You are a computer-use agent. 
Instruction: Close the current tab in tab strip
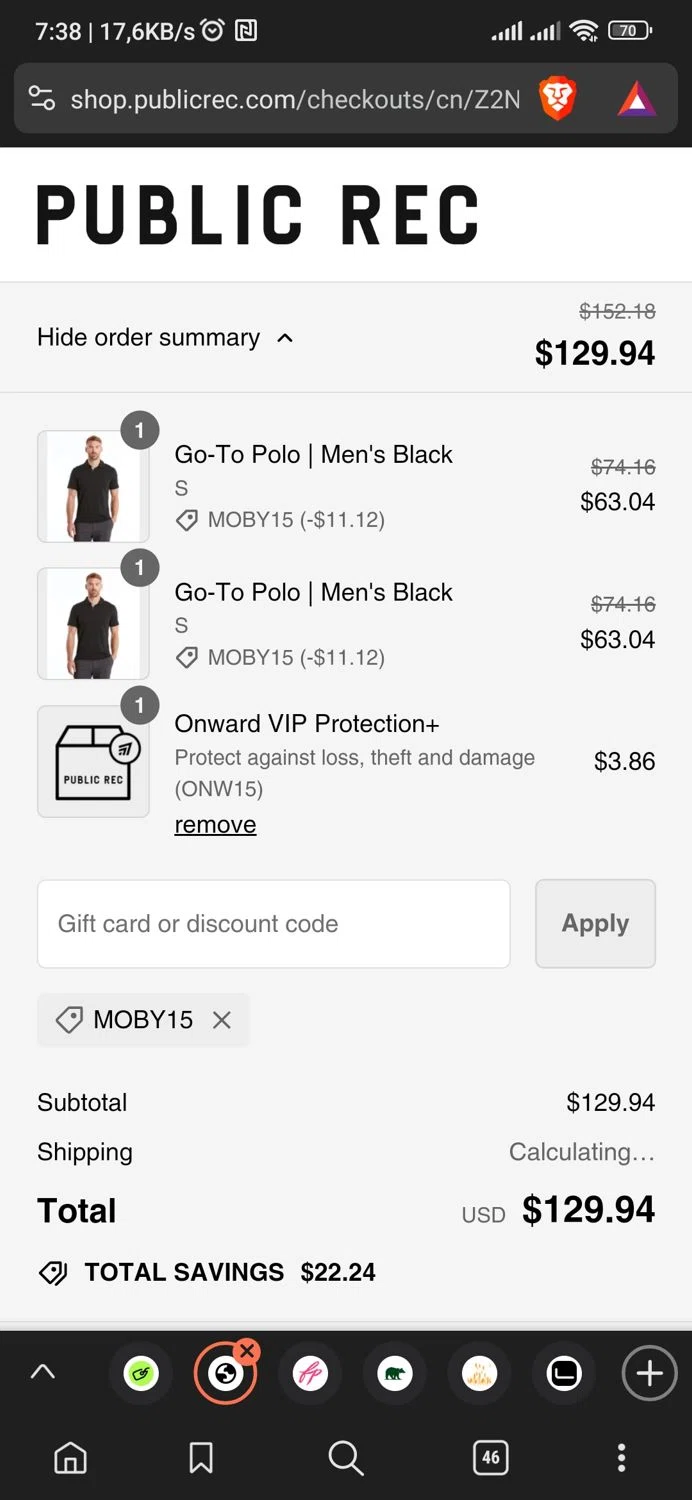[x=247, y=1352]
